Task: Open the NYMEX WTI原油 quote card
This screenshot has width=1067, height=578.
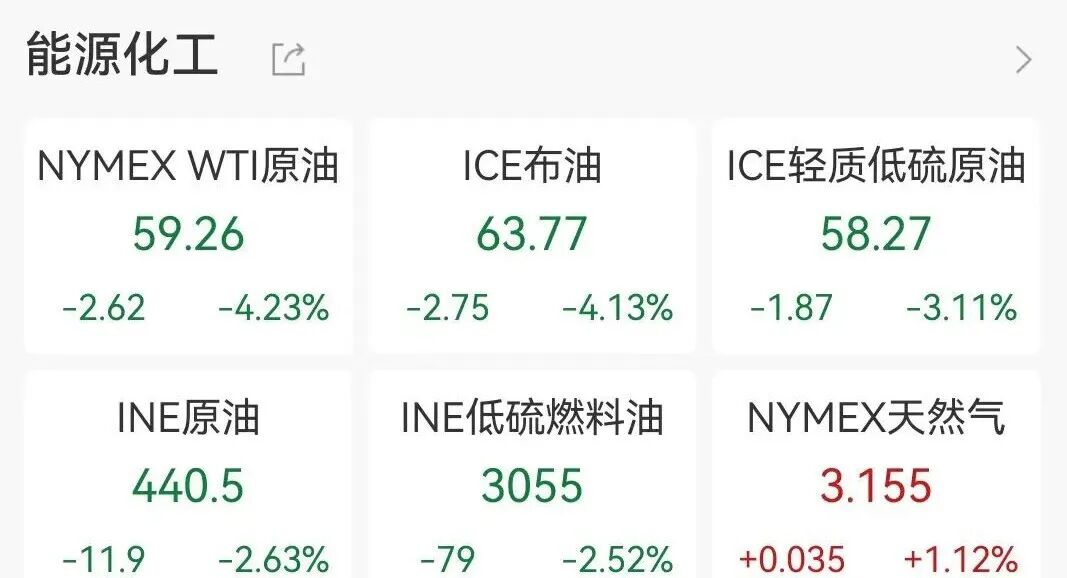Action: pyautogui.click(x=189, y=236)
